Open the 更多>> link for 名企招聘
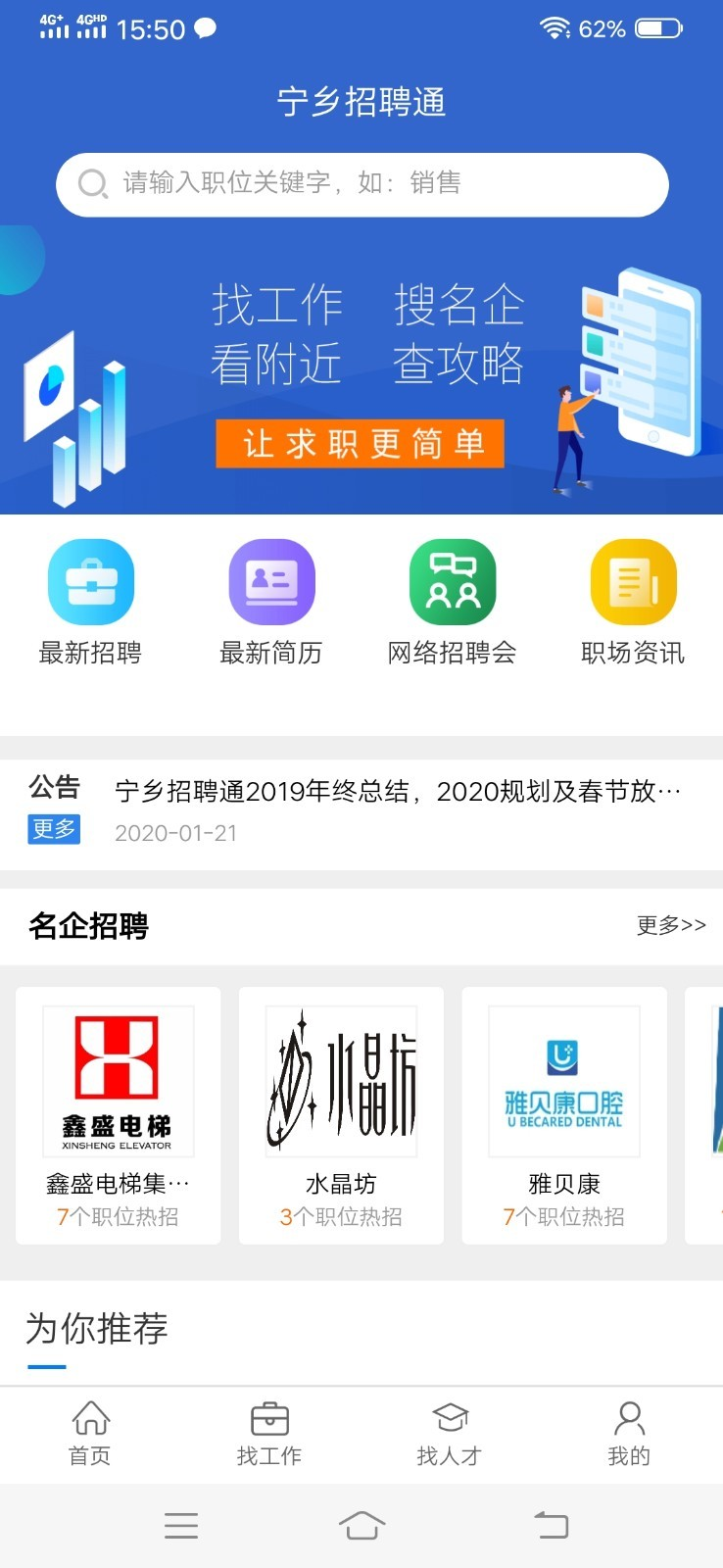 [x=670, y=925]
